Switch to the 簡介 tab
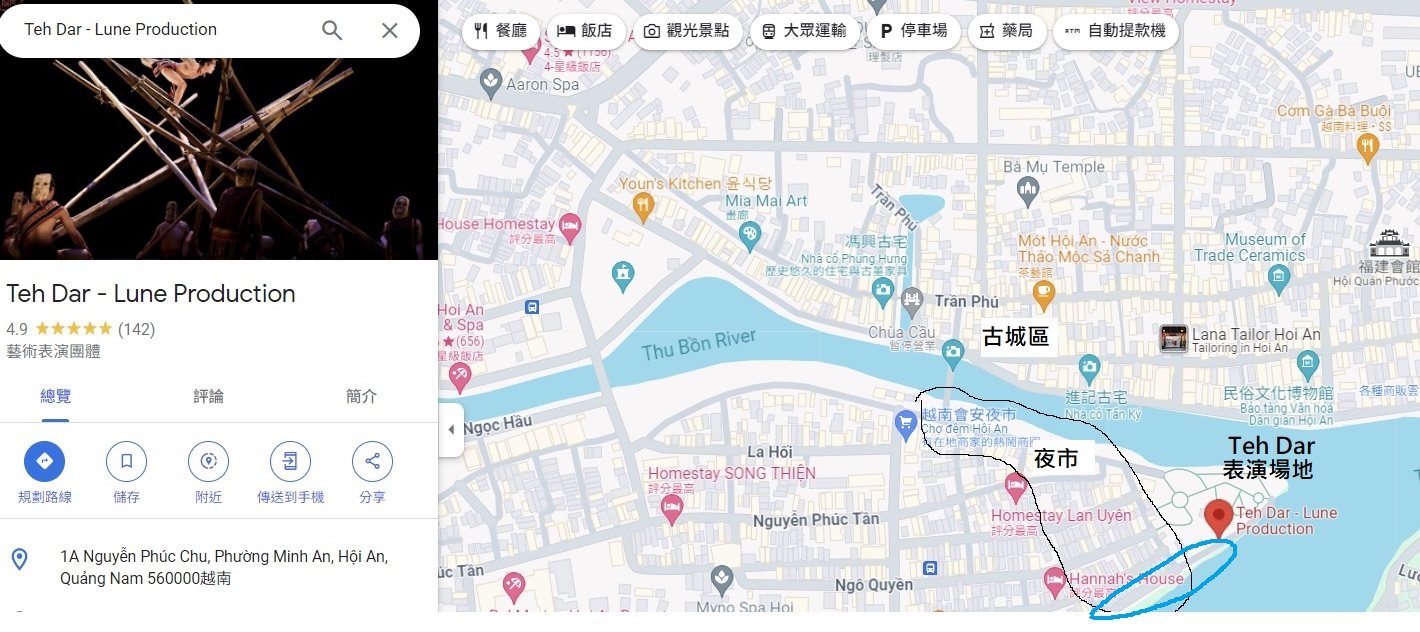This screenshot has width=1420, height=632. coord(361,396)
